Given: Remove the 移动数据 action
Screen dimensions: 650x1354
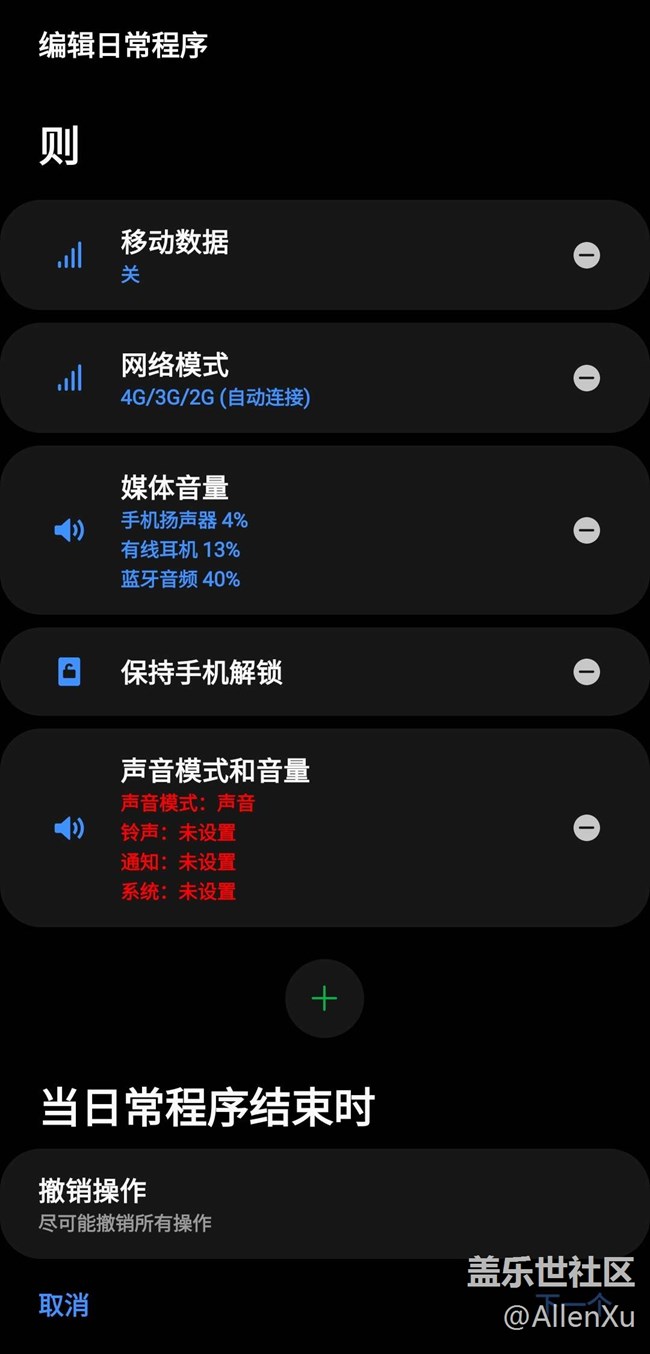Looking at the screenshot, I should [x=586, y=255].
